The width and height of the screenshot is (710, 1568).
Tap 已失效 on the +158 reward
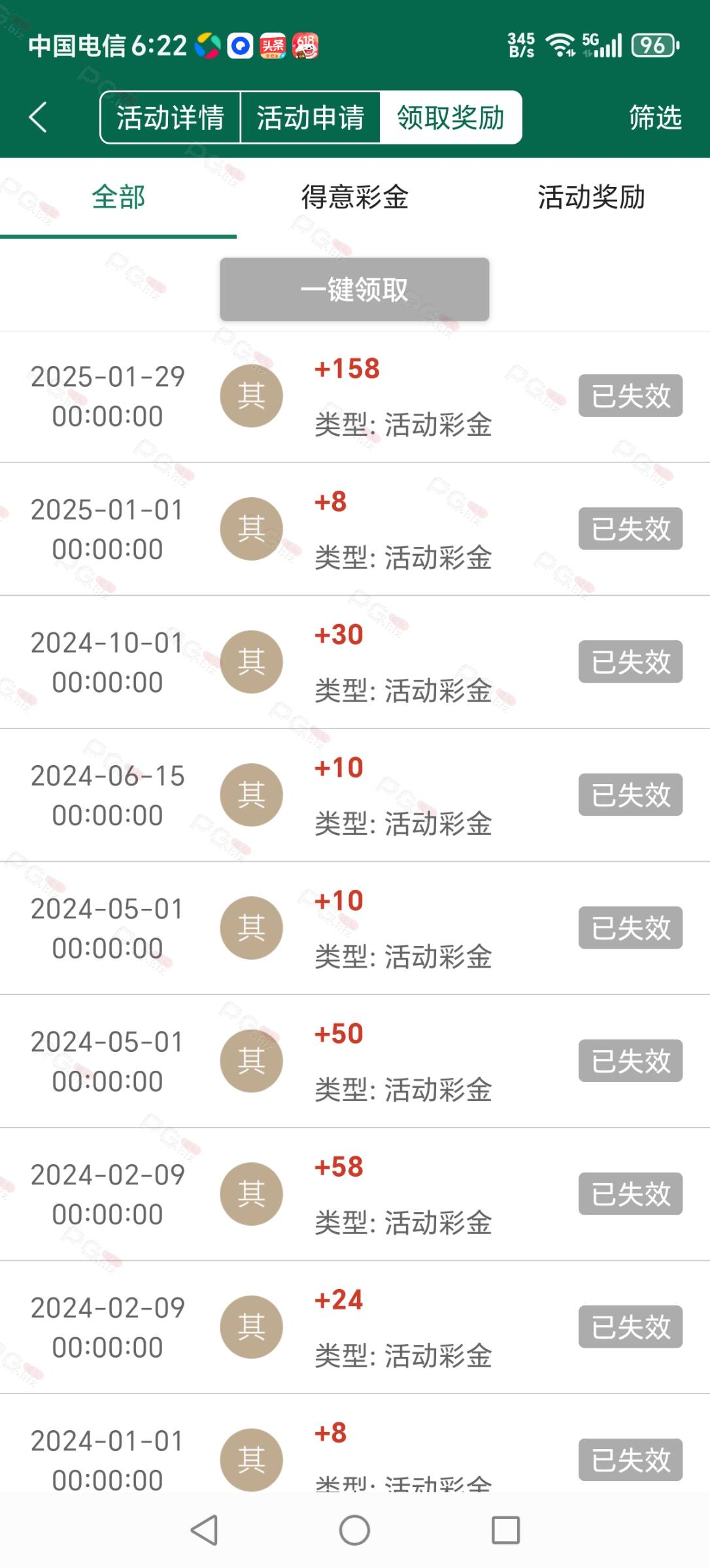(630, 396)
